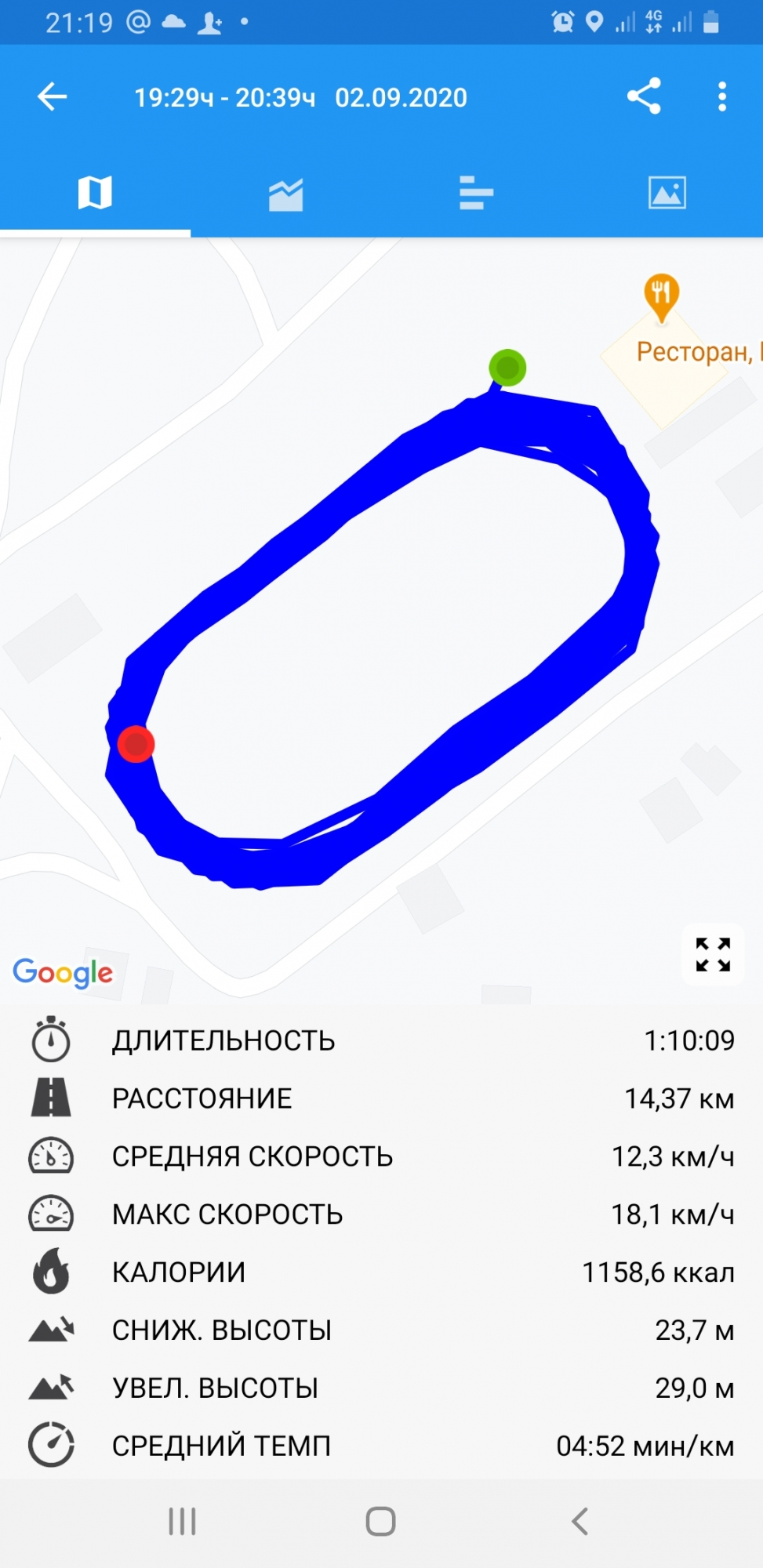
Task: Tap the green start marker on the route
Action: (507, 367)
